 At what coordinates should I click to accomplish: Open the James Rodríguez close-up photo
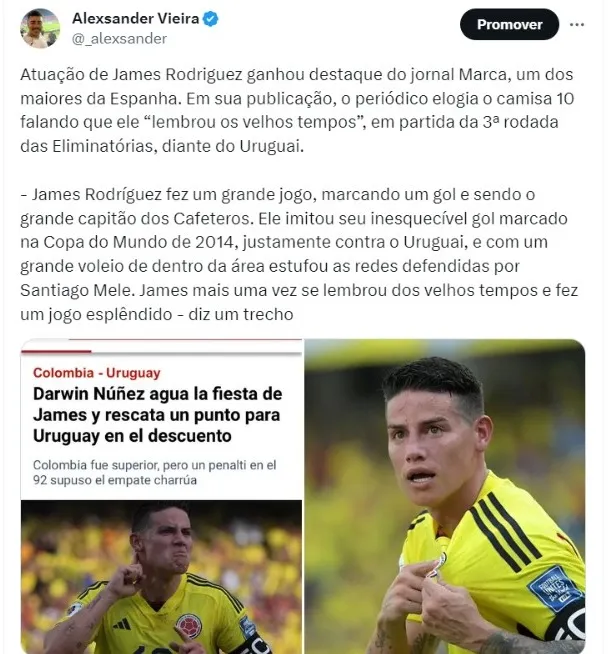coord(445,496)
